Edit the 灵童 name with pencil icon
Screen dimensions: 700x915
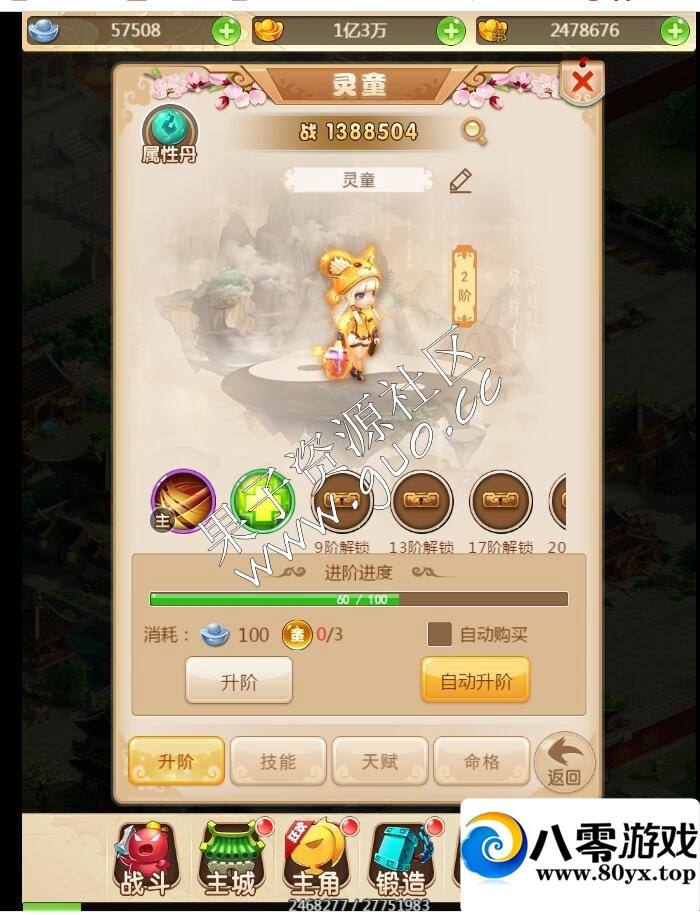[460, 181]
